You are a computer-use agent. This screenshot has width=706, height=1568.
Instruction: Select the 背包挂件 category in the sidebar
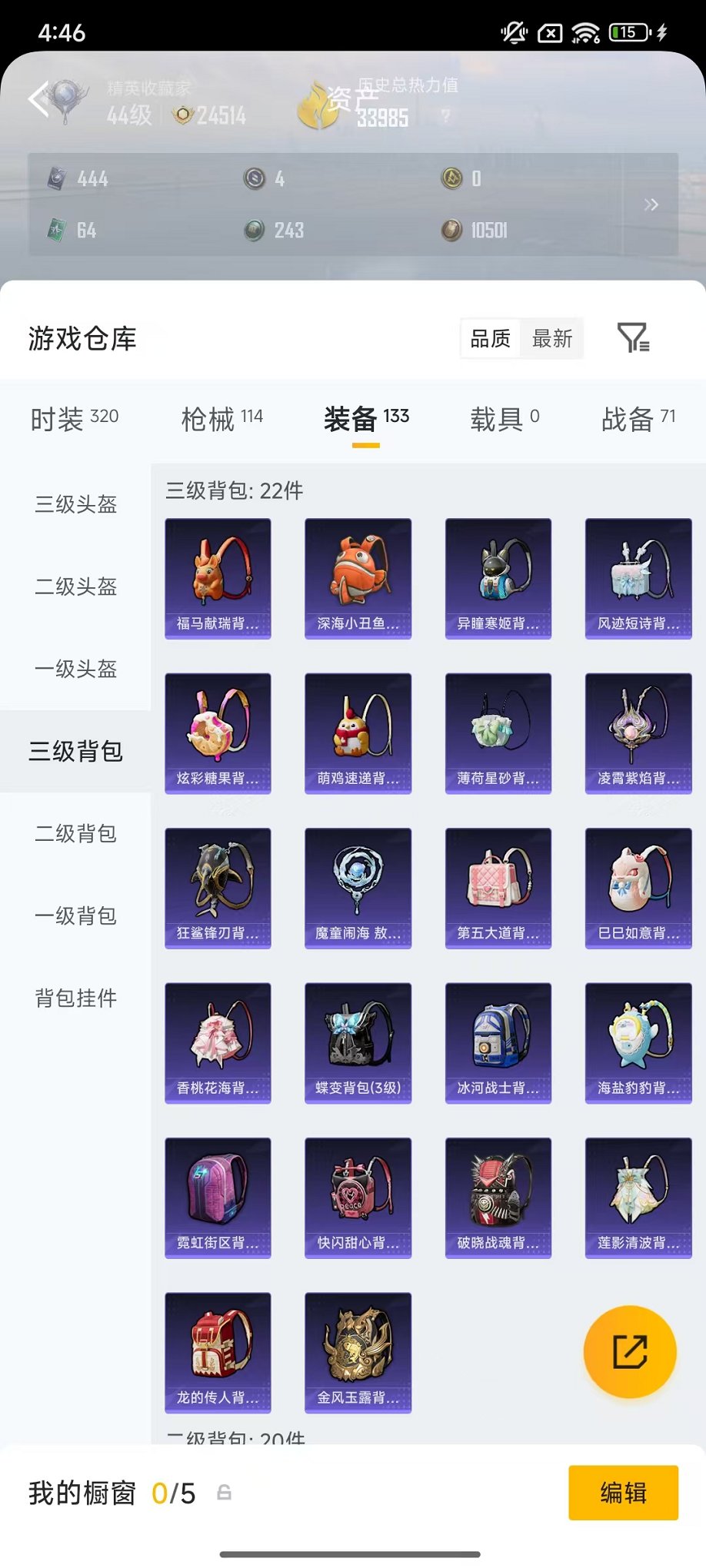tap(75, 998)
